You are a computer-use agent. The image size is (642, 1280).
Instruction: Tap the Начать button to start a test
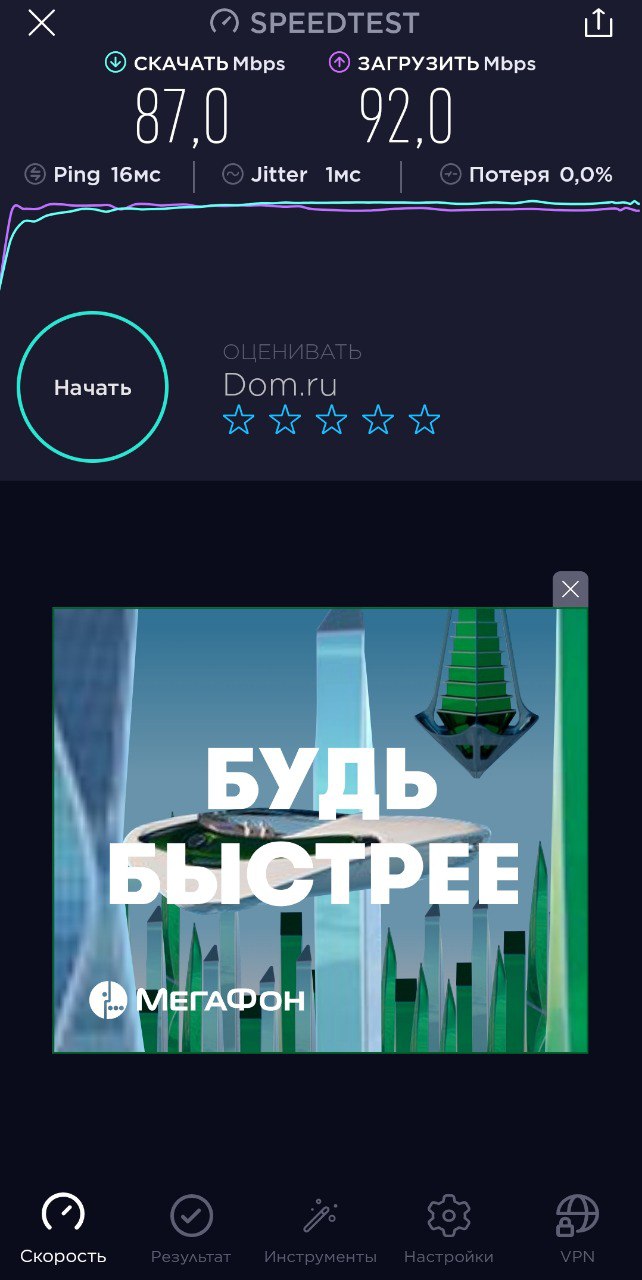(x=92, y=387)
